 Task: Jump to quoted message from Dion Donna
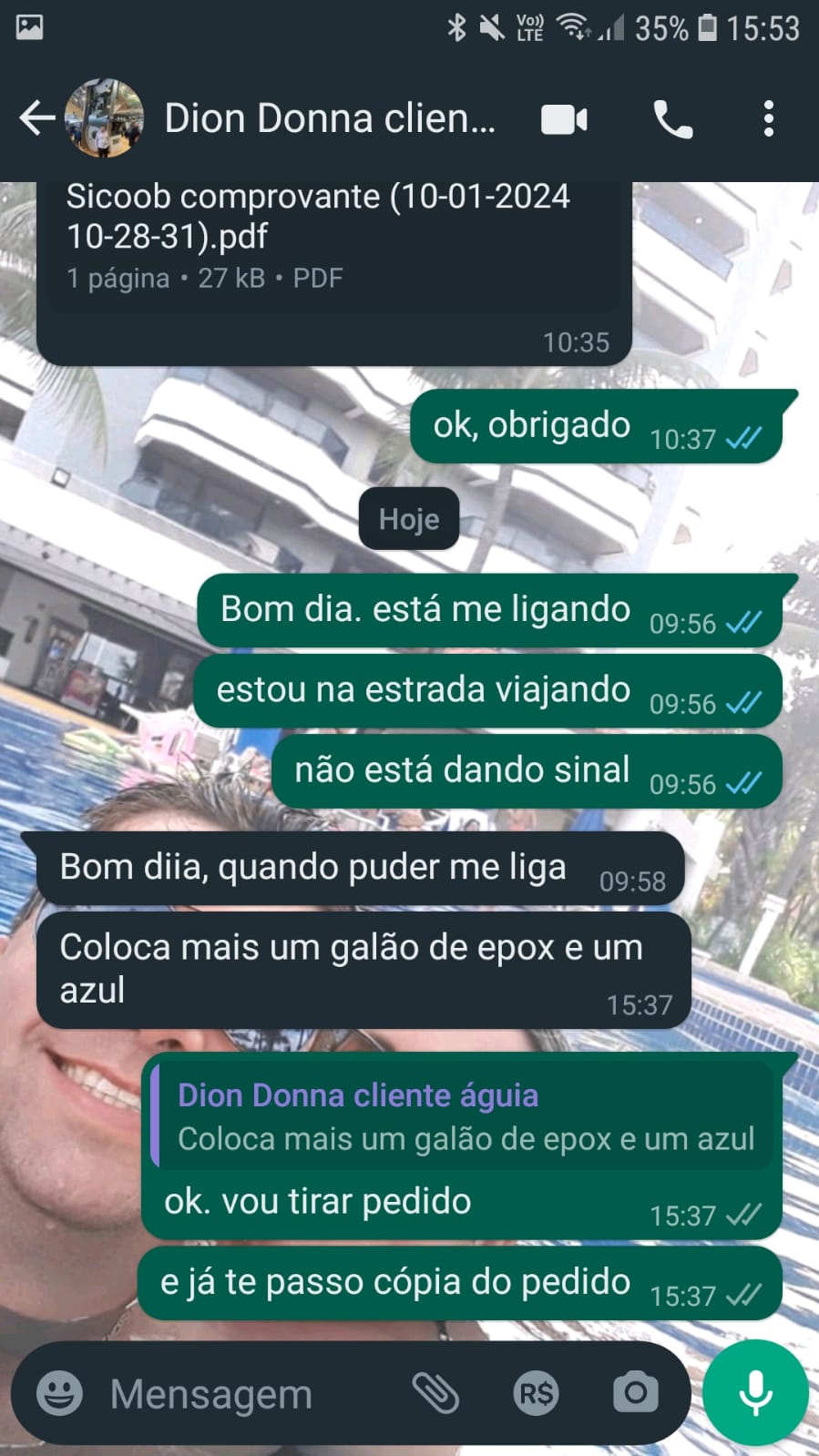(x=465, y=1117)
